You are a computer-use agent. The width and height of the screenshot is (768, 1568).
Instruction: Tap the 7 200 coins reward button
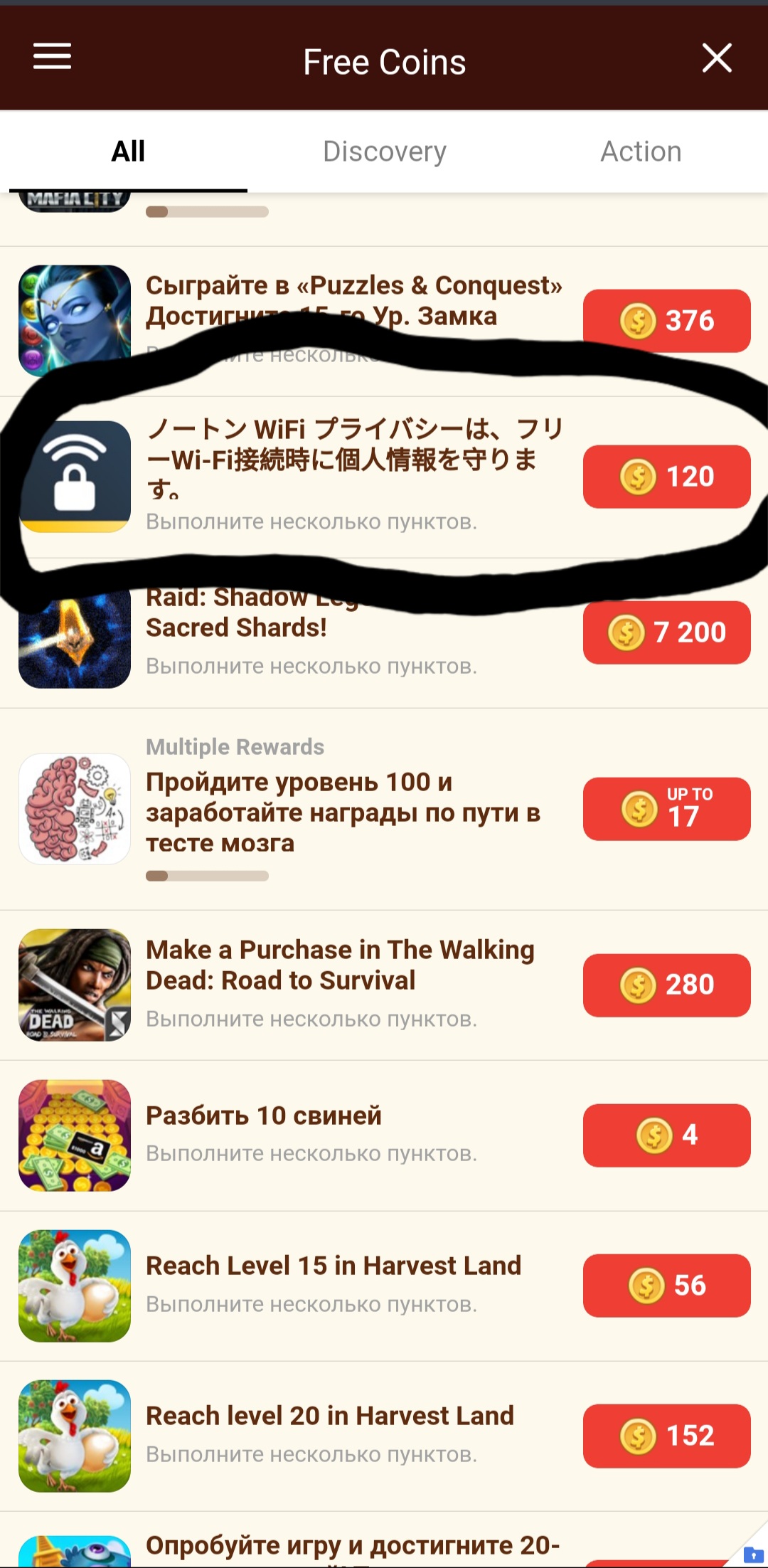(666, 632)
